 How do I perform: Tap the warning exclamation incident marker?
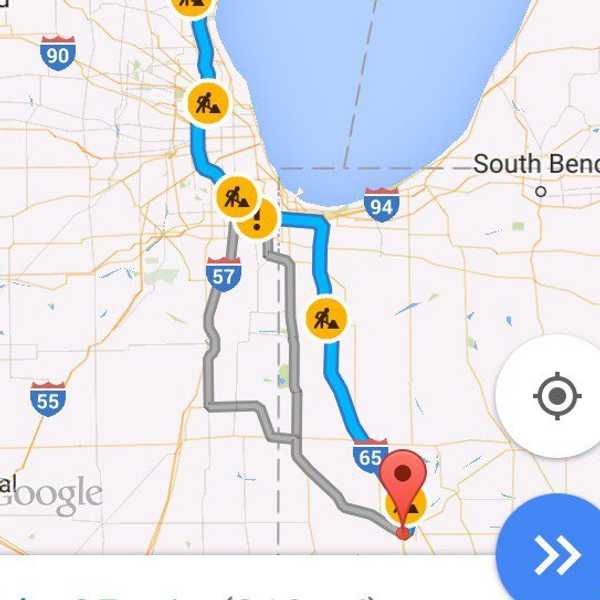click(x=260, y=218)
